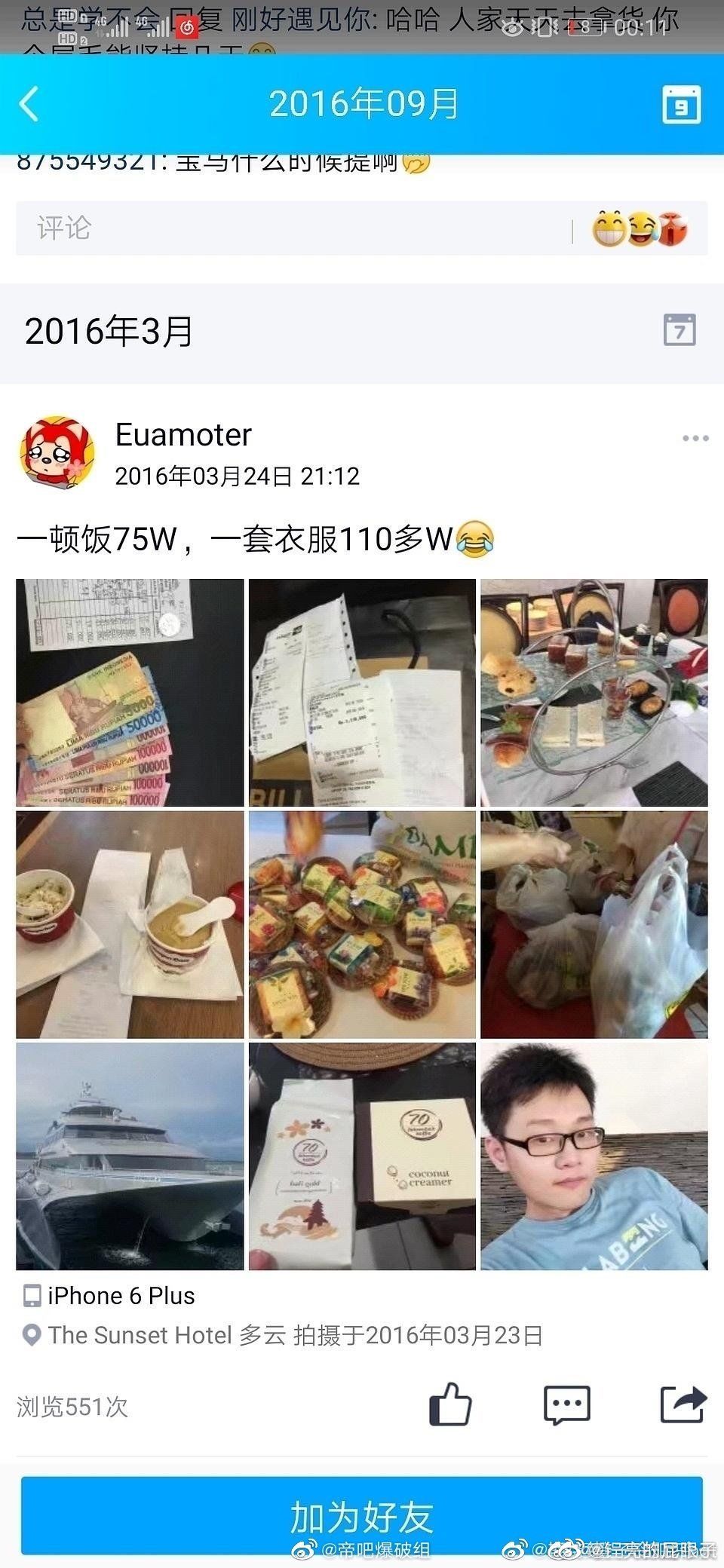Open the emoji picker in the comment box
724x1568 pixels.
tap(640, 228)
